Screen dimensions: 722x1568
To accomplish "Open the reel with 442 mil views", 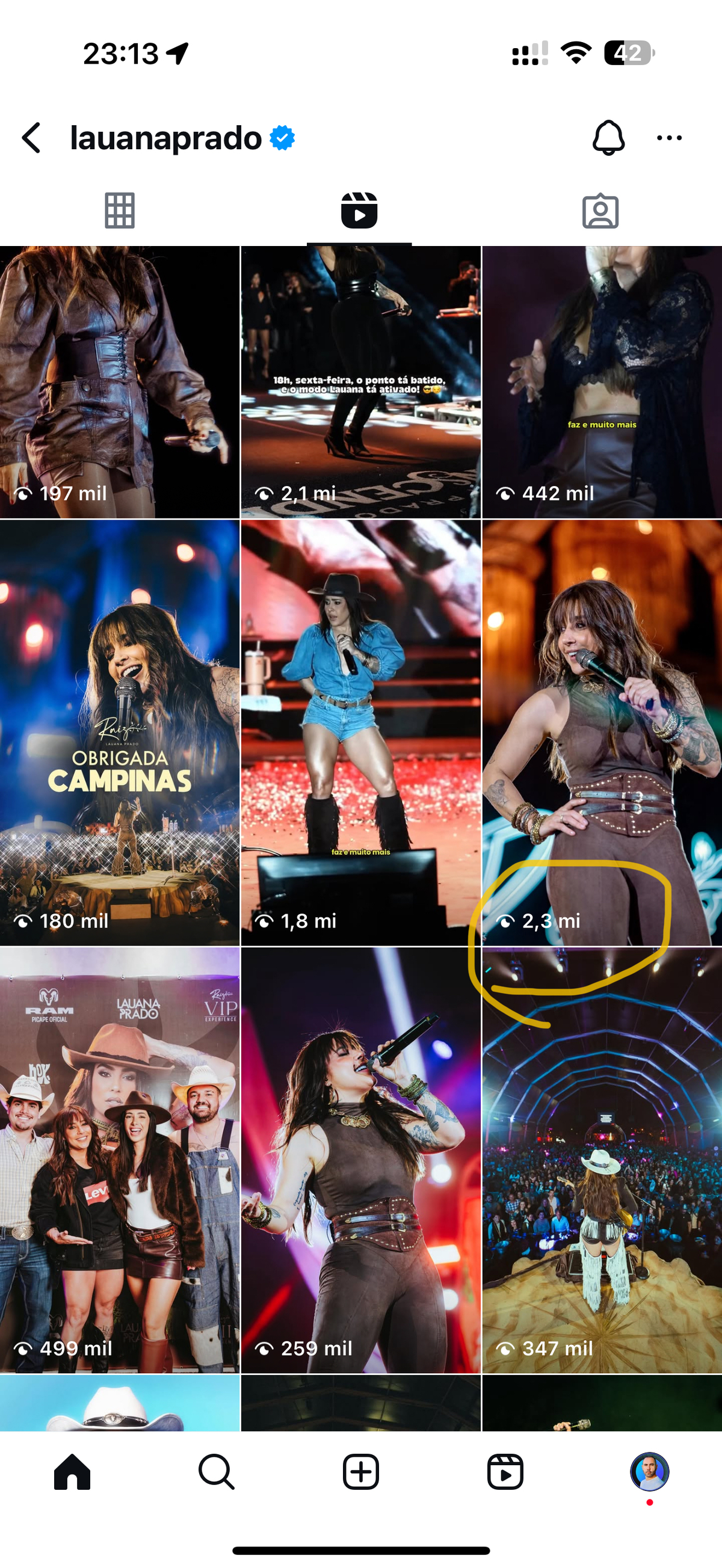I will (x=602, y=383).
